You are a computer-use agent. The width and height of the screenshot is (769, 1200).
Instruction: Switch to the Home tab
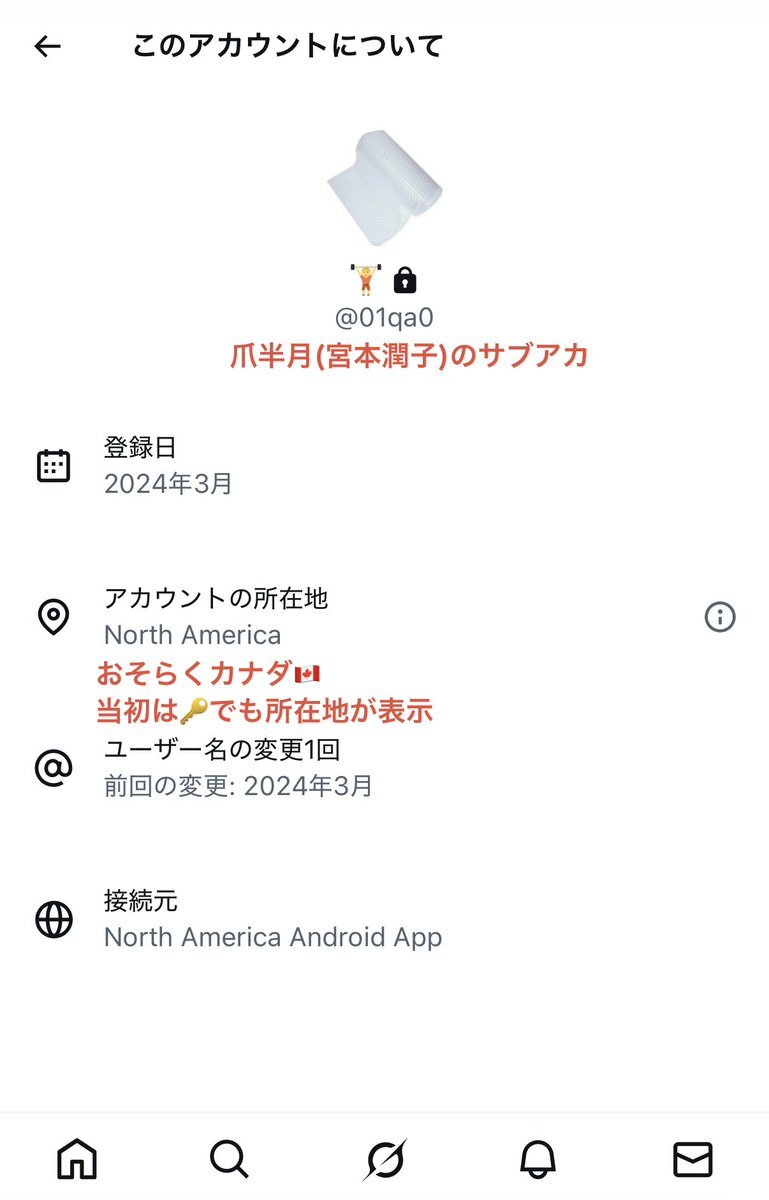pyautogui.click(x=77, y=1159)
